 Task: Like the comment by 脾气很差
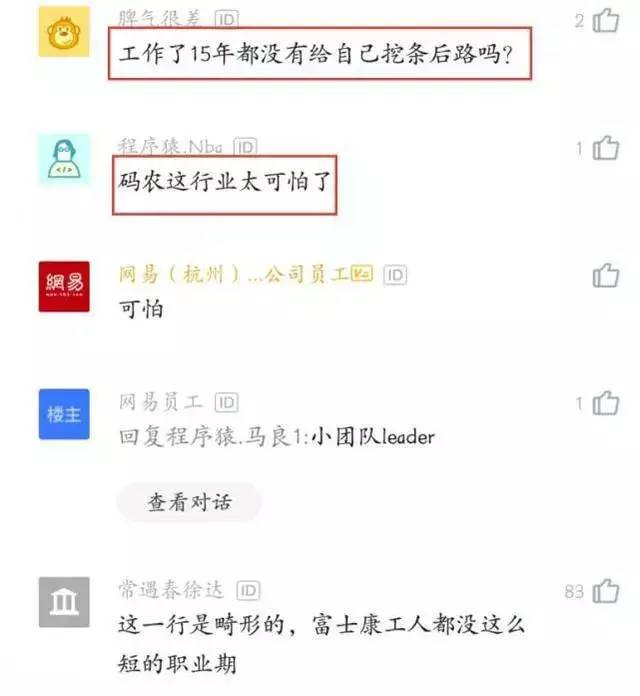[606, 20]
